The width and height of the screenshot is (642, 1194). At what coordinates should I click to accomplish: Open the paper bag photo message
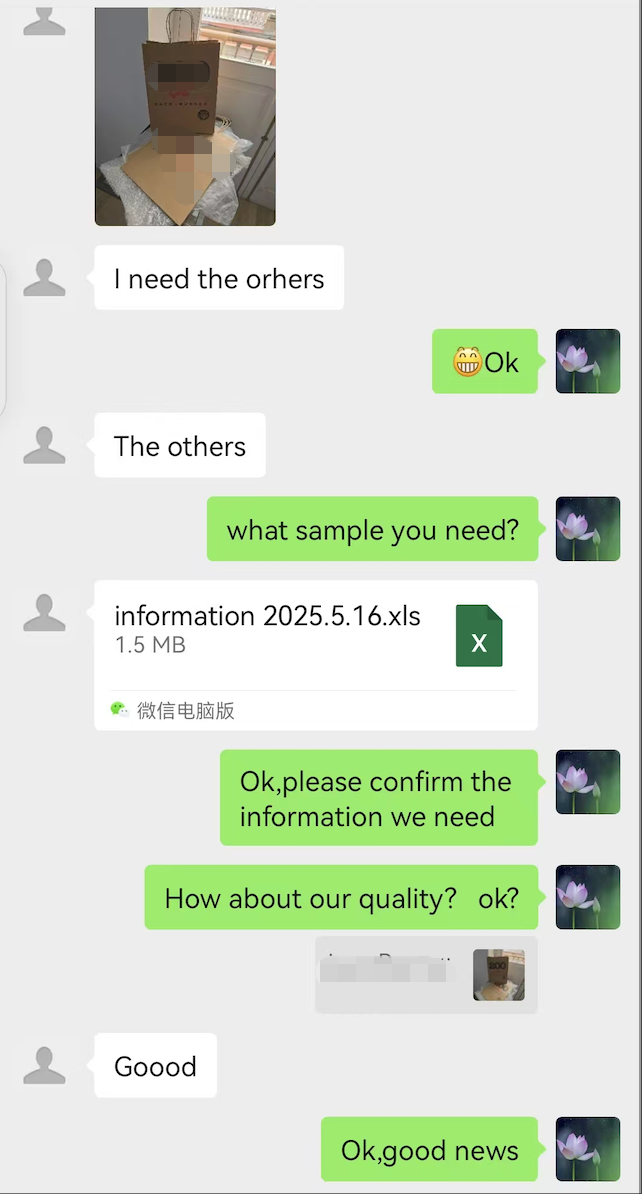(x=185, y=115)
